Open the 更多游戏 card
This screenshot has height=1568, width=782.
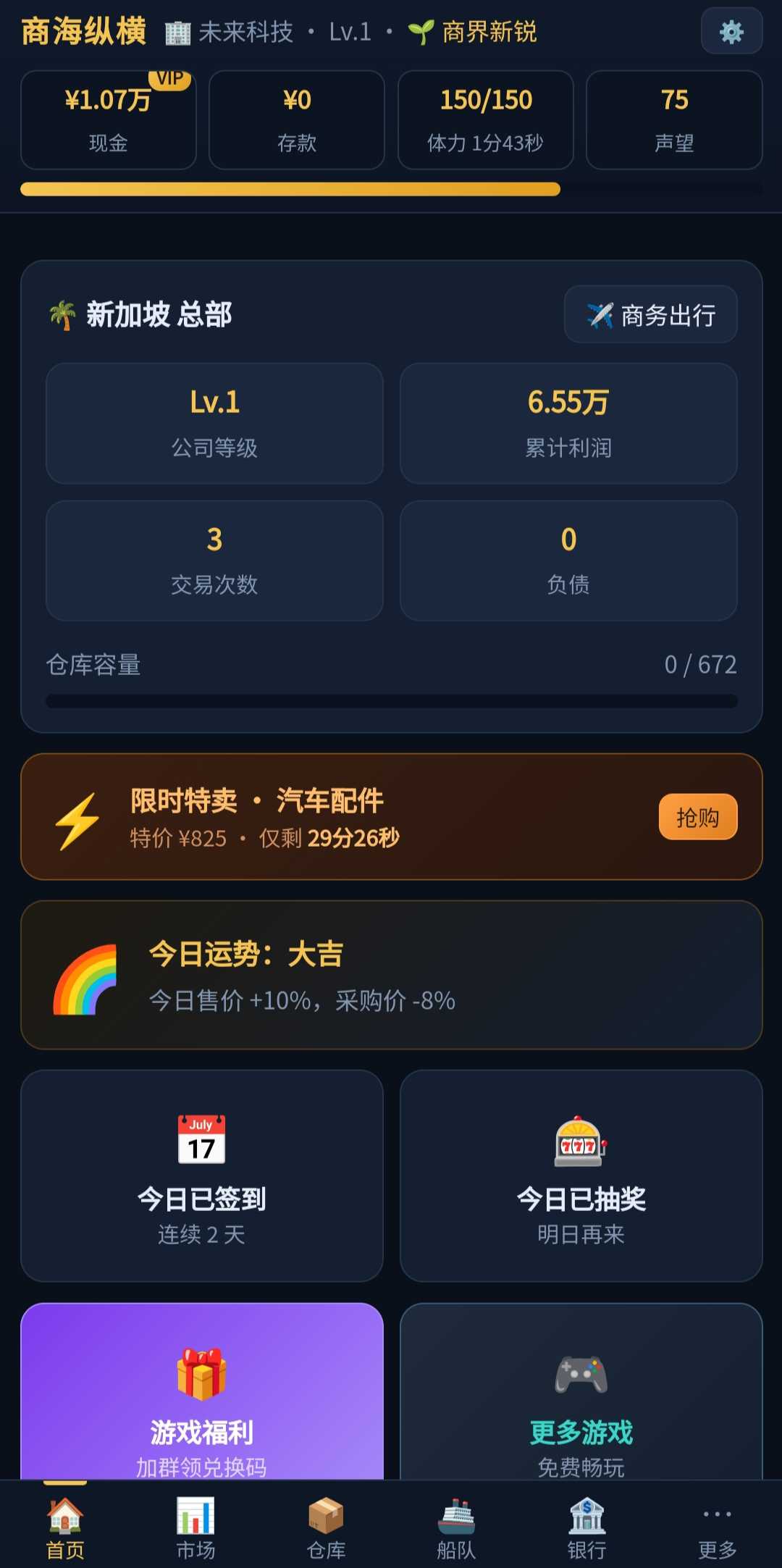pyautogui.click(x=581, y=1391)
